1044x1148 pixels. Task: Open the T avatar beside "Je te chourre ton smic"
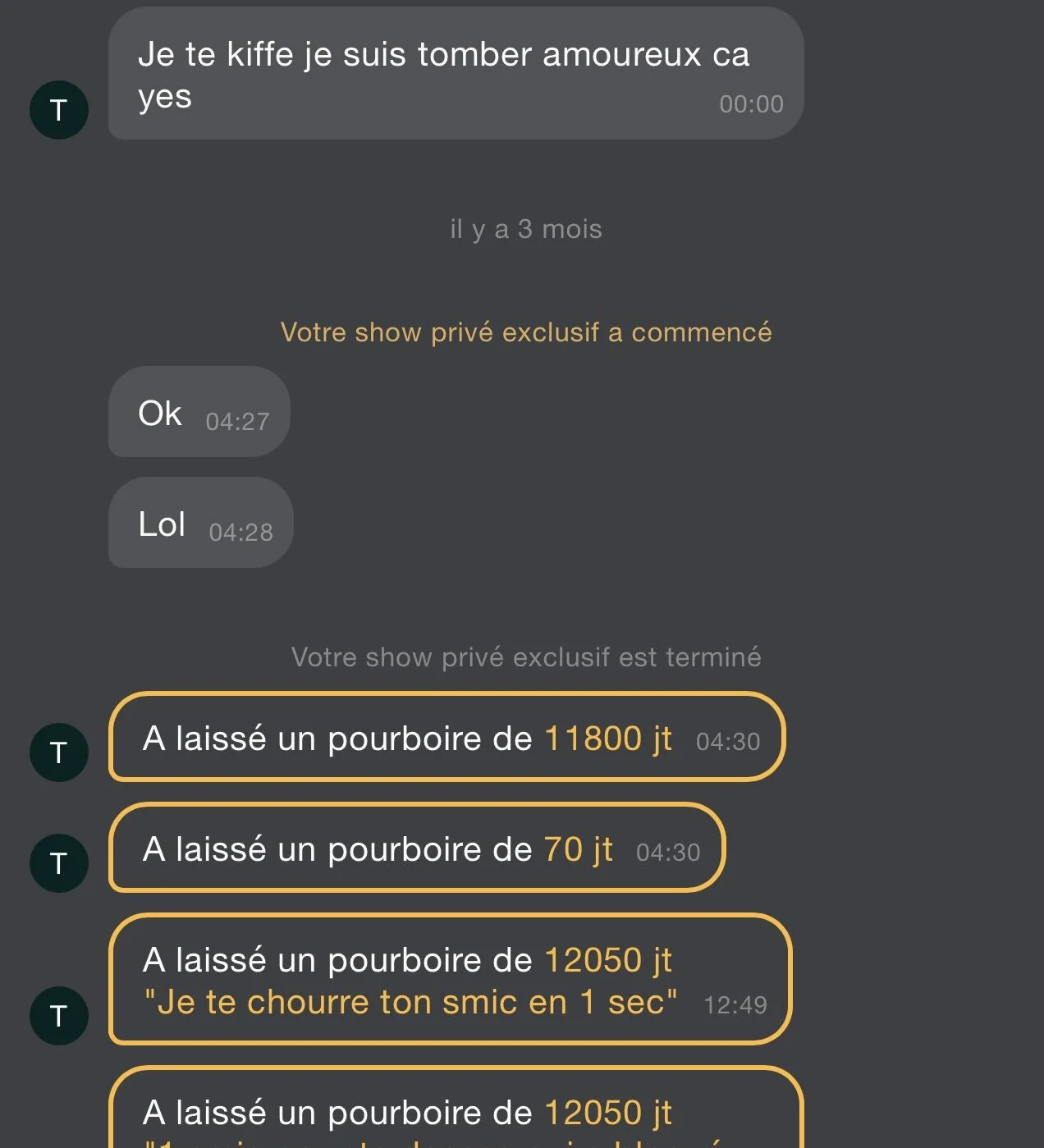click(59, 1015)
